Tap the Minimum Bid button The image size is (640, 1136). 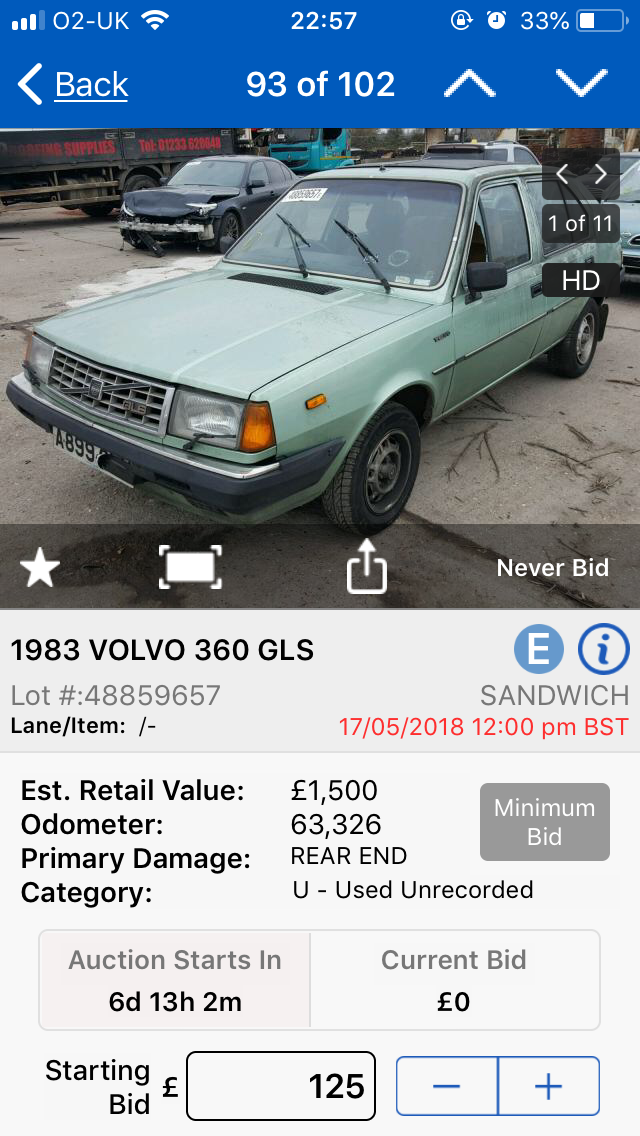(x=544, y=822)
